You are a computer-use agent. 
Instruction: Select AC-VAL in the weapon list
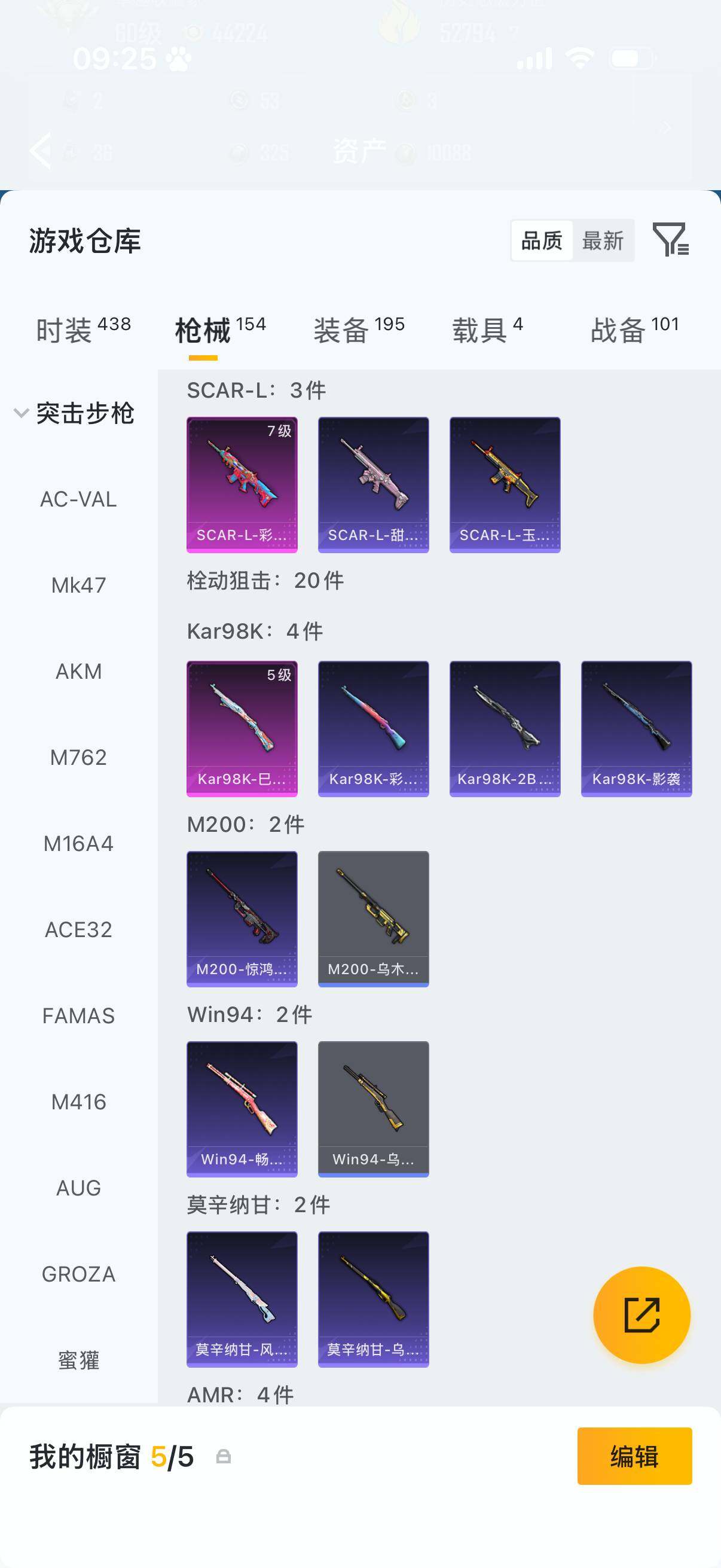click(78, 499)
